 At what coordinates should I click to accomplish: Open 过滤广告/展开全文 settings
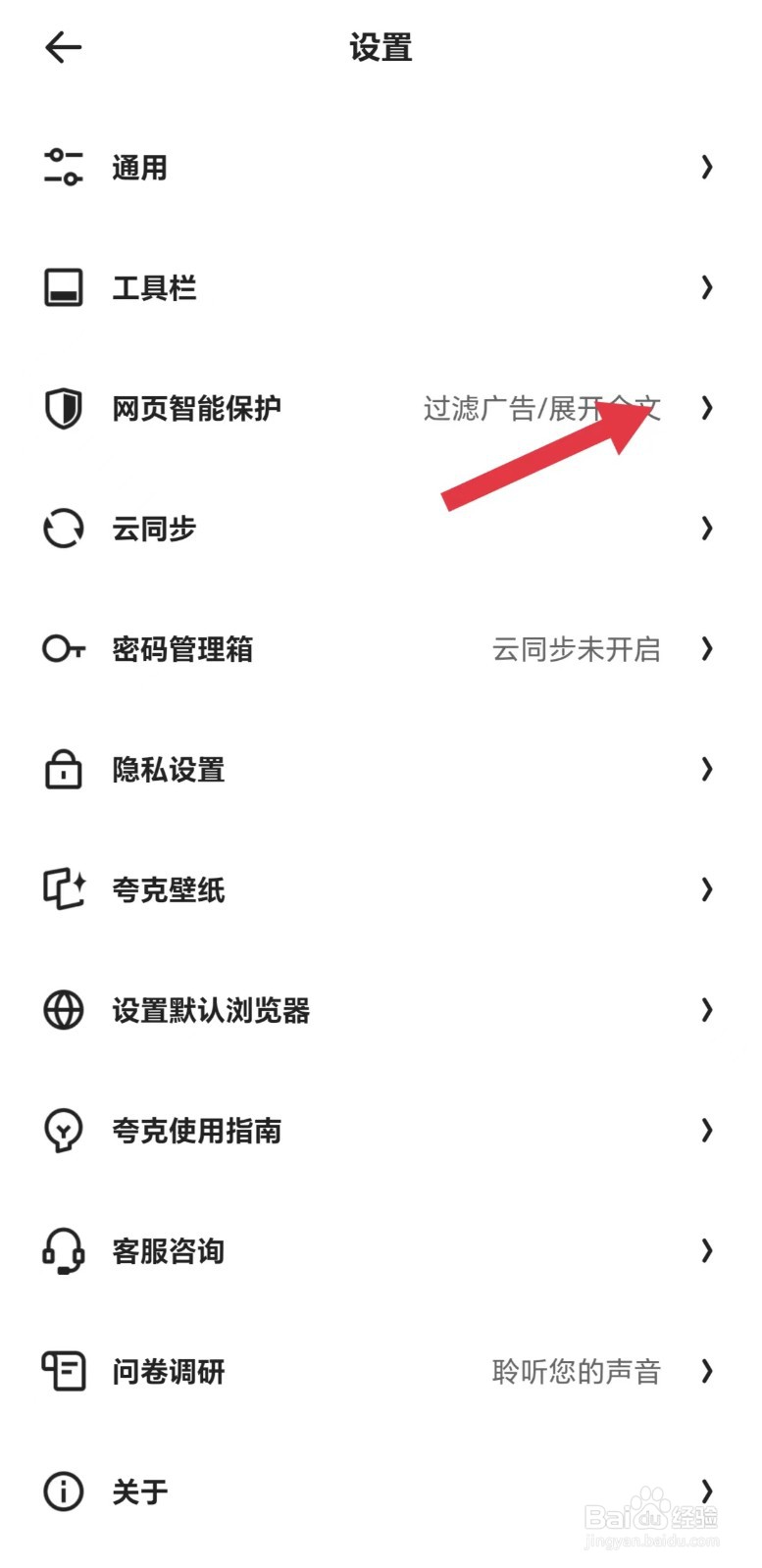click(542, 409)
